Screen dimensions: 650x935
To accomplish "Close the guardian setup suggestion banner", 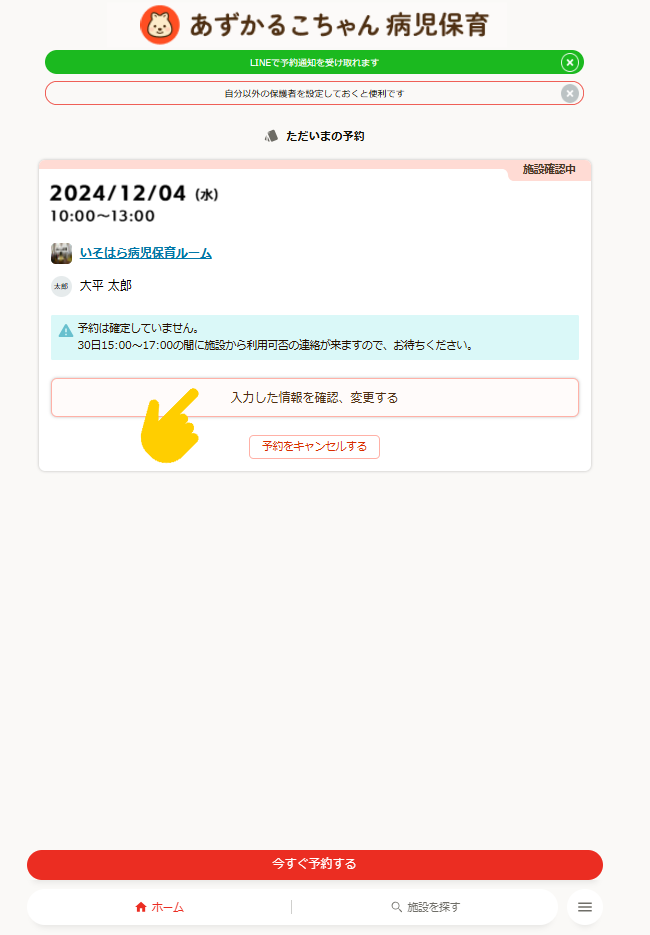I will tap(569, 93).
